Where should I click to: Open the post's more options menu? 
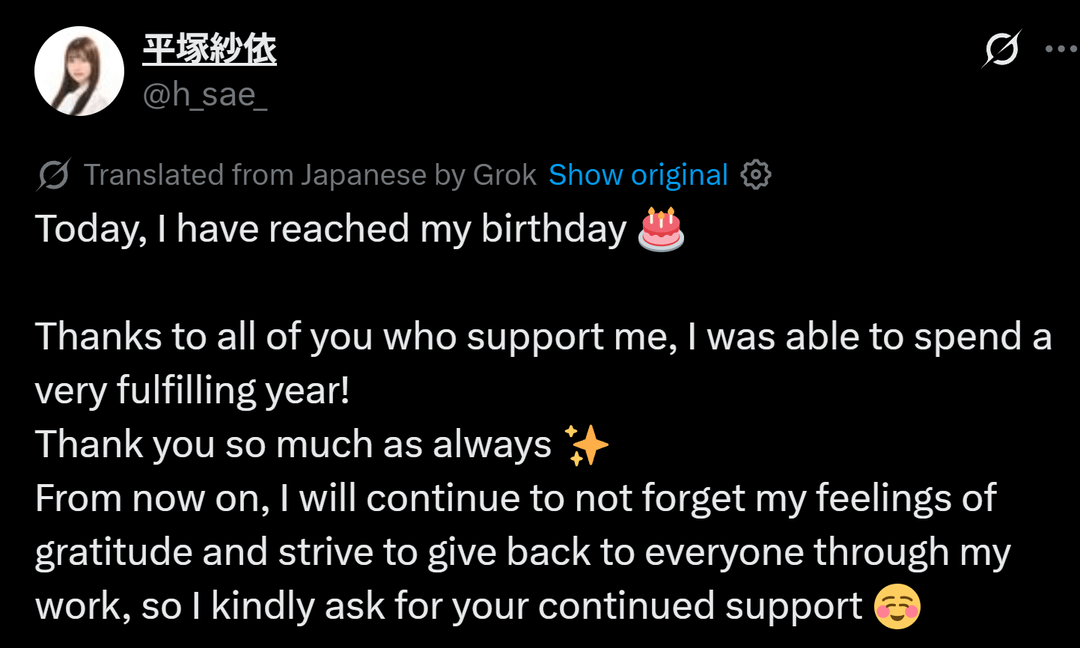pos(1060,48)
